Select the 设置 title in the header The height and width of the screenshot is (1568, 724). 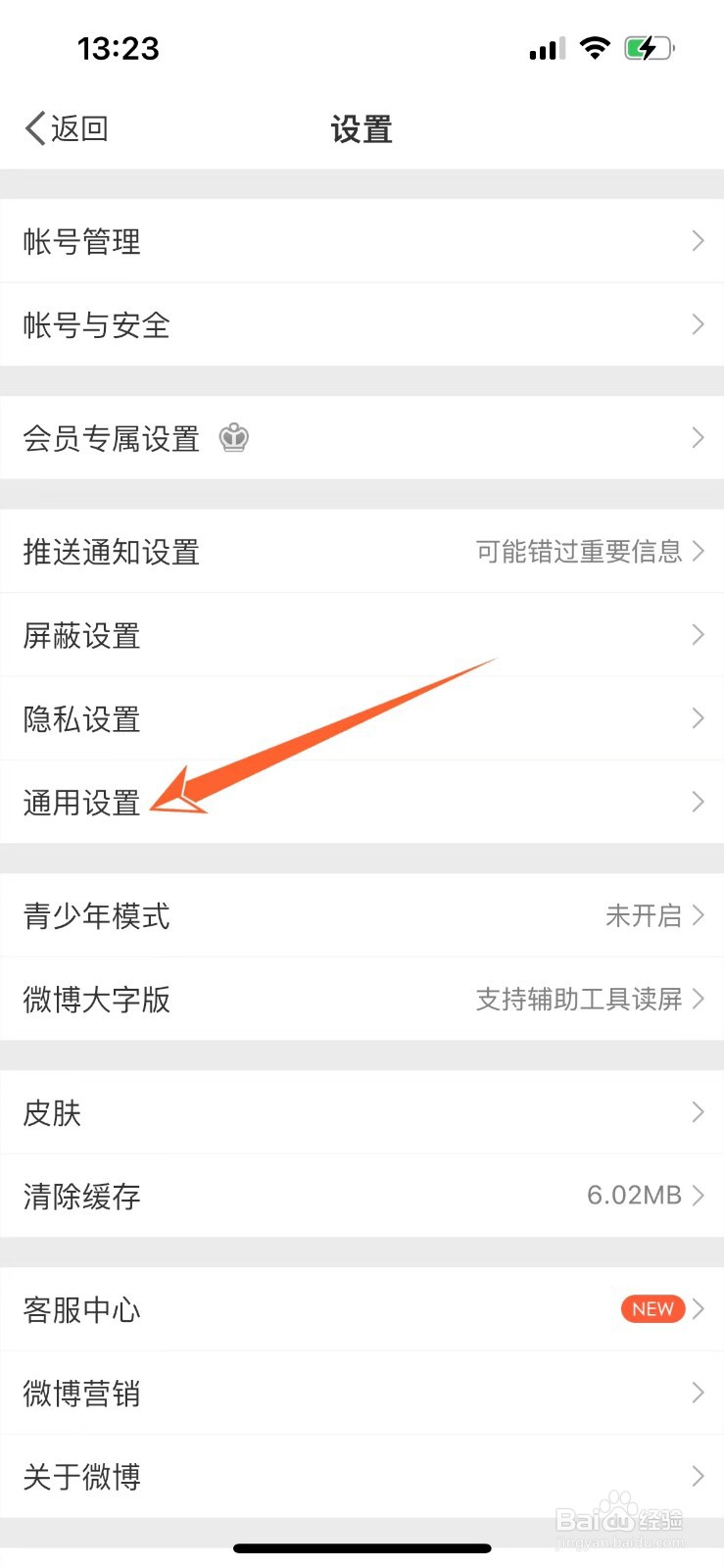tap(362, 128)
